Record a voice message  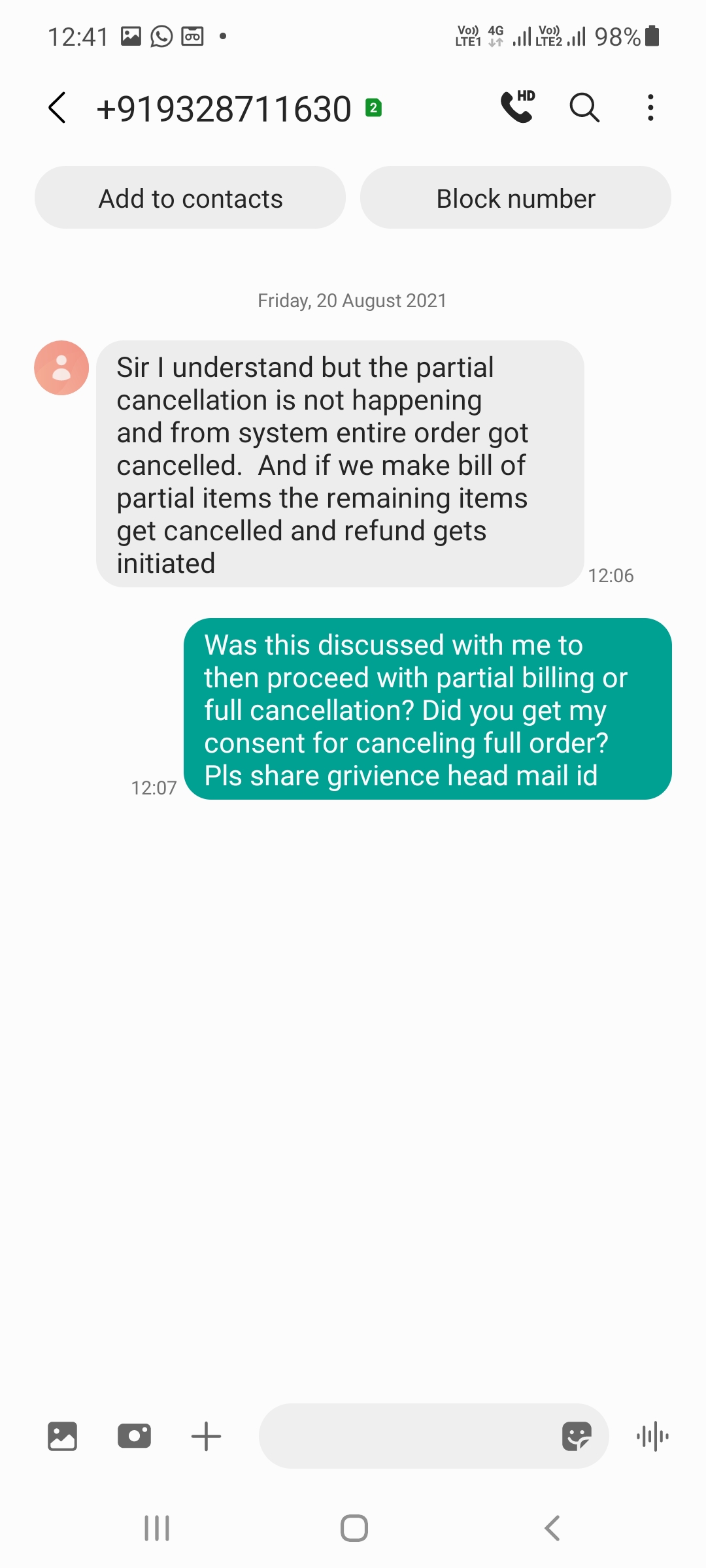click(x=652, y=1436)
